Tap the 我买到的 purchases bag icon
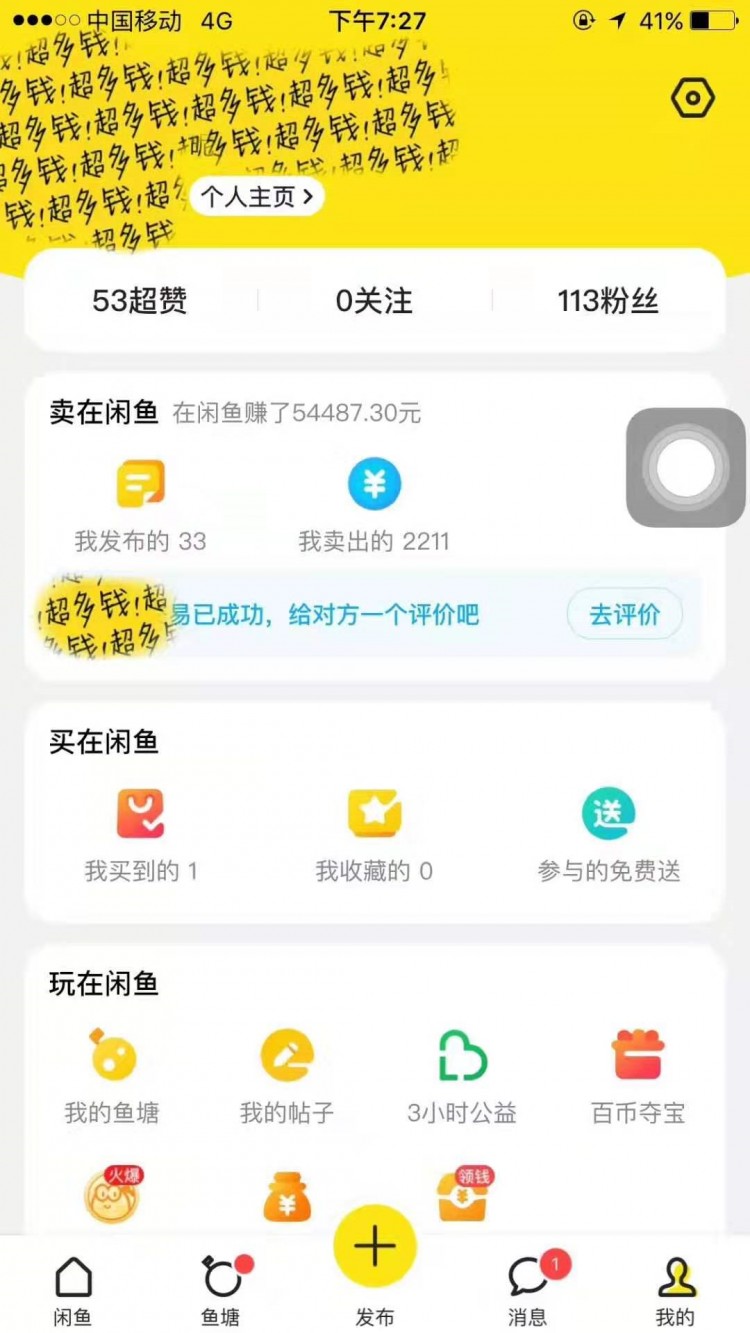Image resolution: width=750 pixels, height=1333 pixels. click(140, 812)
